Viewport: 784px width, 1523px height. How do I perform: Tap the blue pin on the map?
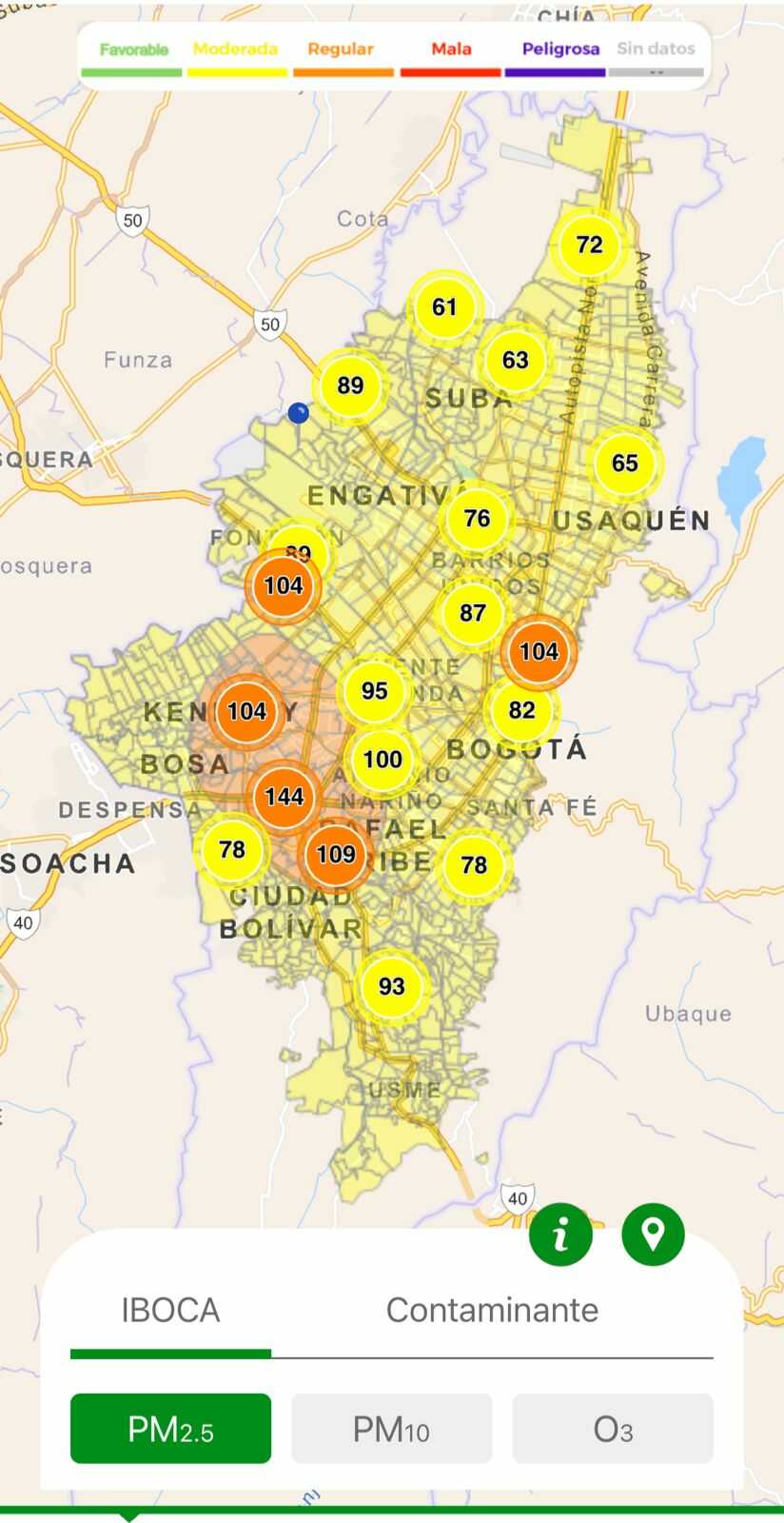298,412
